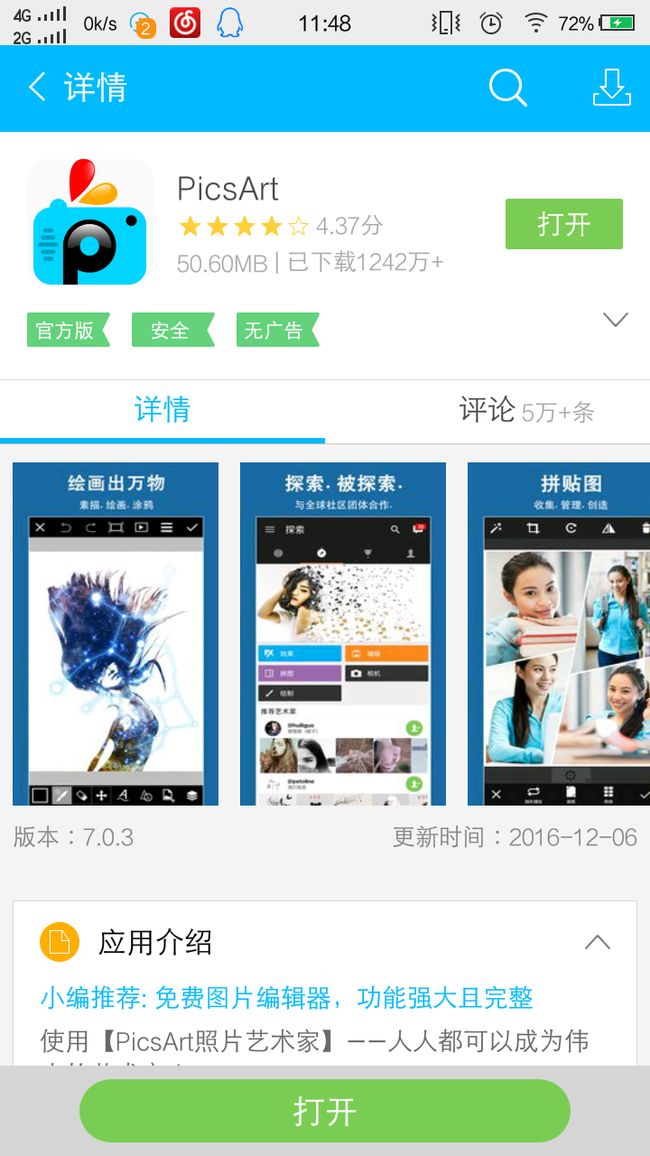Screen dimensions: 650x1156
Task: Tap the wide 打开 button at the bottom
Action: 325,1112
